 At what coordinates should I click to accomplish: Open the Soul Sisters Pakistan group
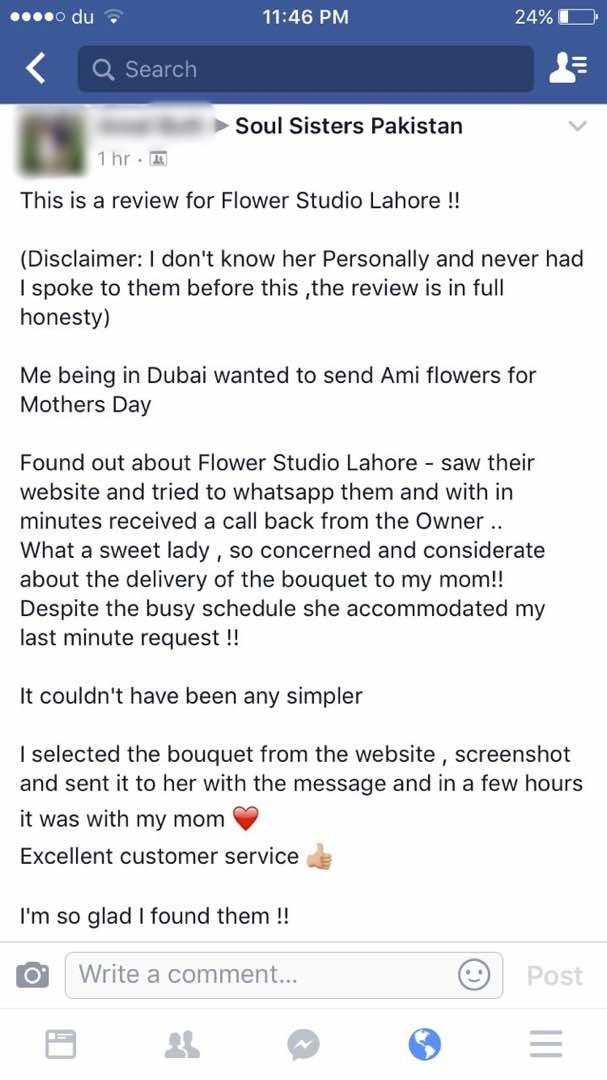click(x=348, y=126)
